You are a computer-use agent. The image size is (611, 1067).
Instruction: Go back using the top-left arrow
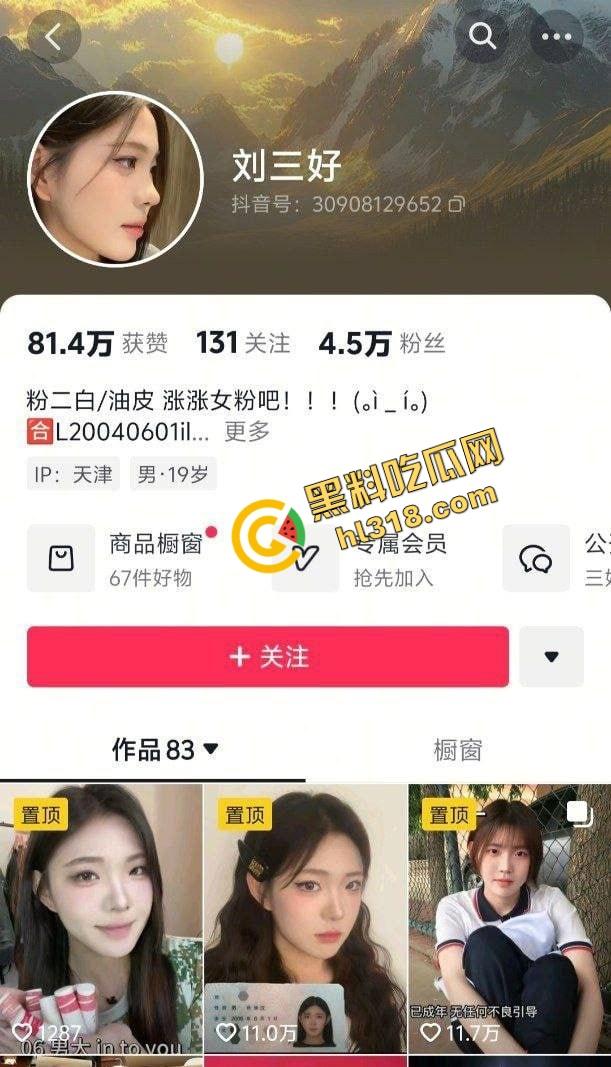[x=53, y=38]
